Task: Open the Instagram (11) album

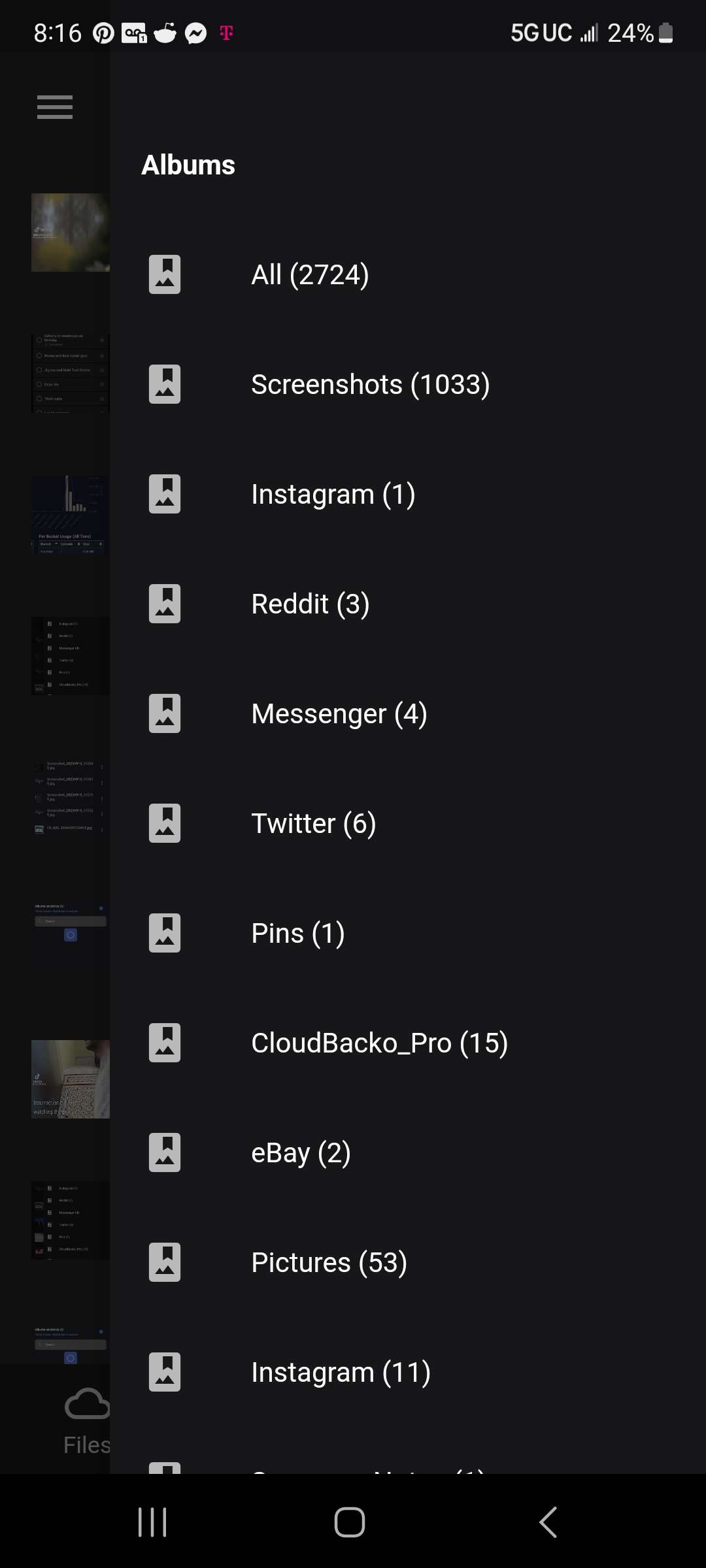Action: coord(408,1372)
